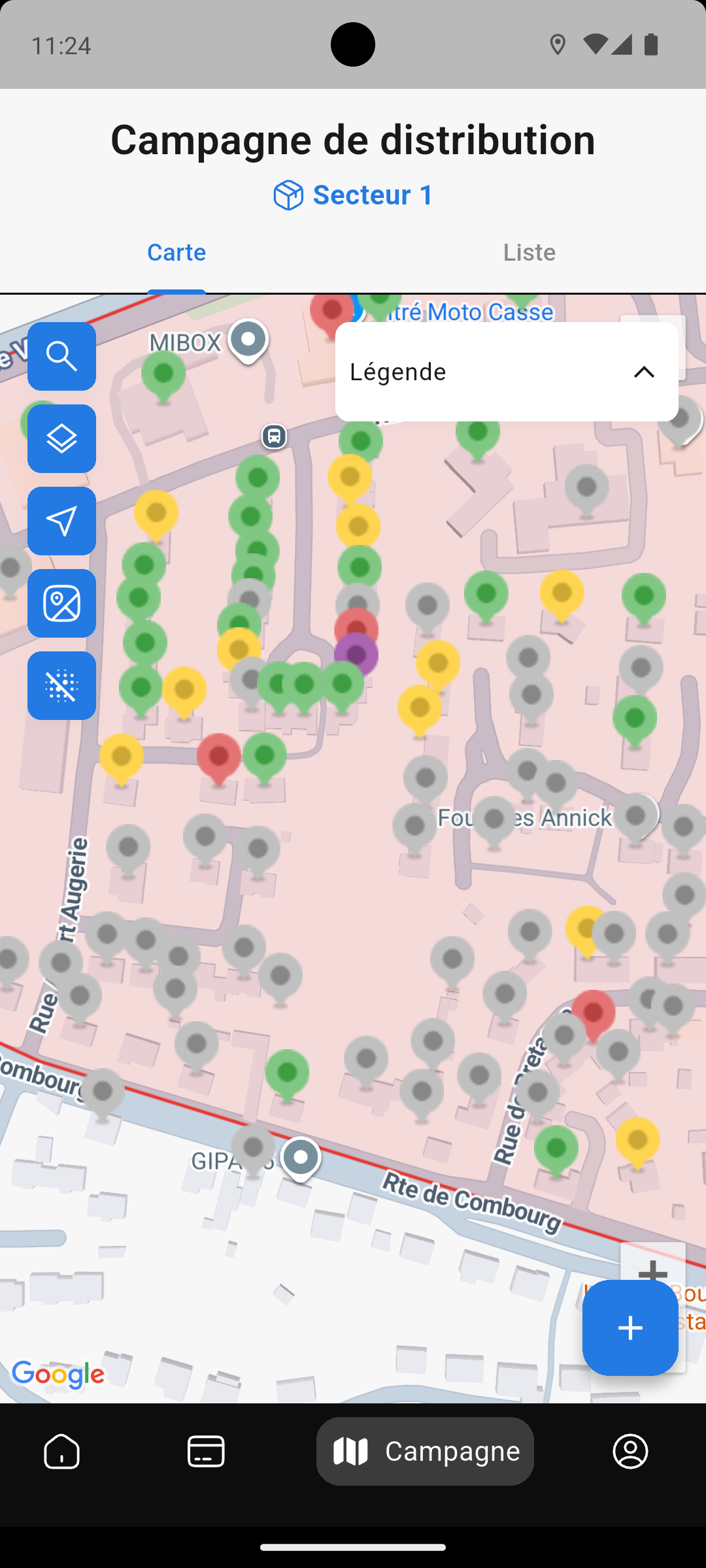
Task: Select the purple marker on the map
Action: 357,653
